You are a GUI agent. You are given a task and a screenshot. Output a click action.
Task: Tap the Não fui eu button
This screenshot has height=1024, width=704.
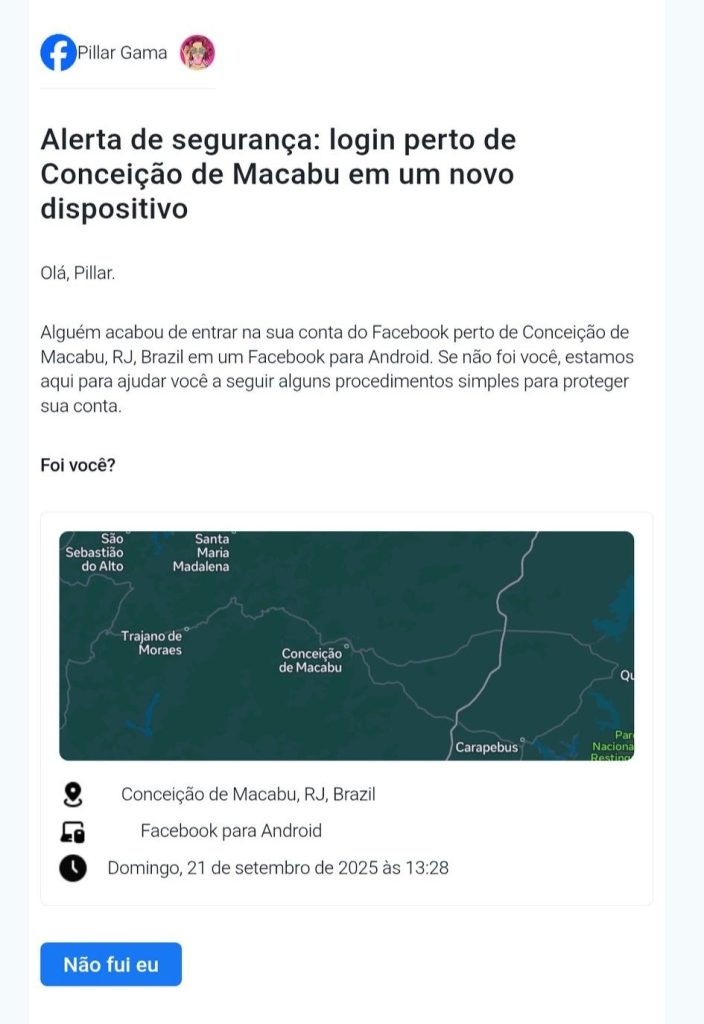pyautogui.click(x=111, y=964)
